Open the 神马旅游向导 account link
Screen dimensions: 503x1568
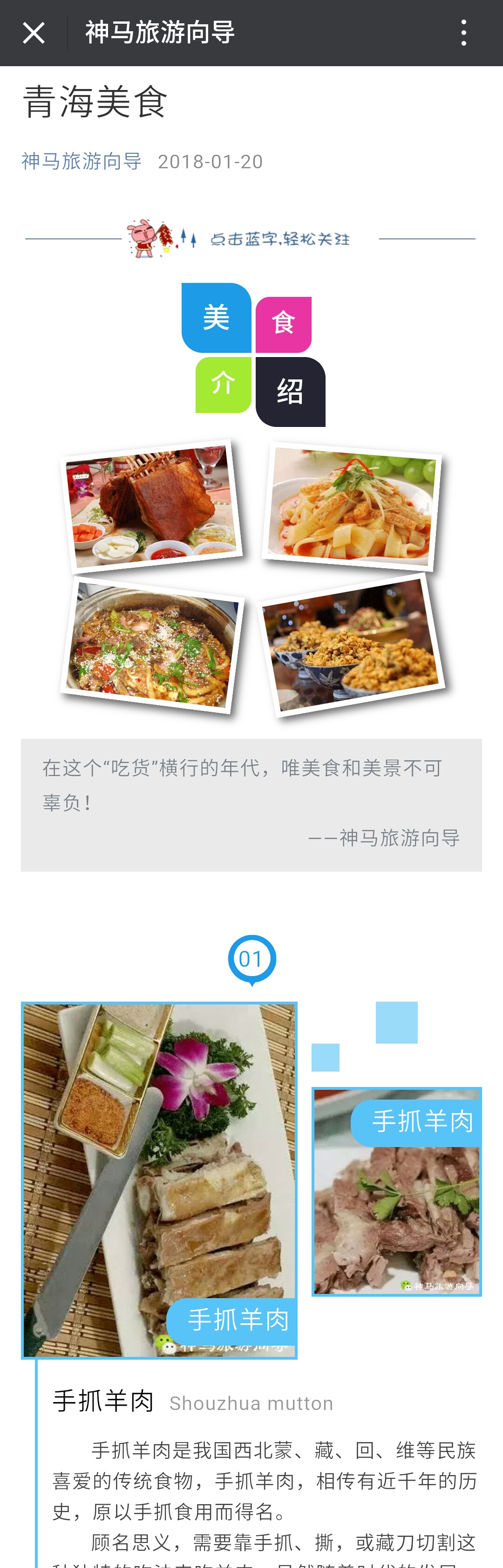[x=82, y=161]
